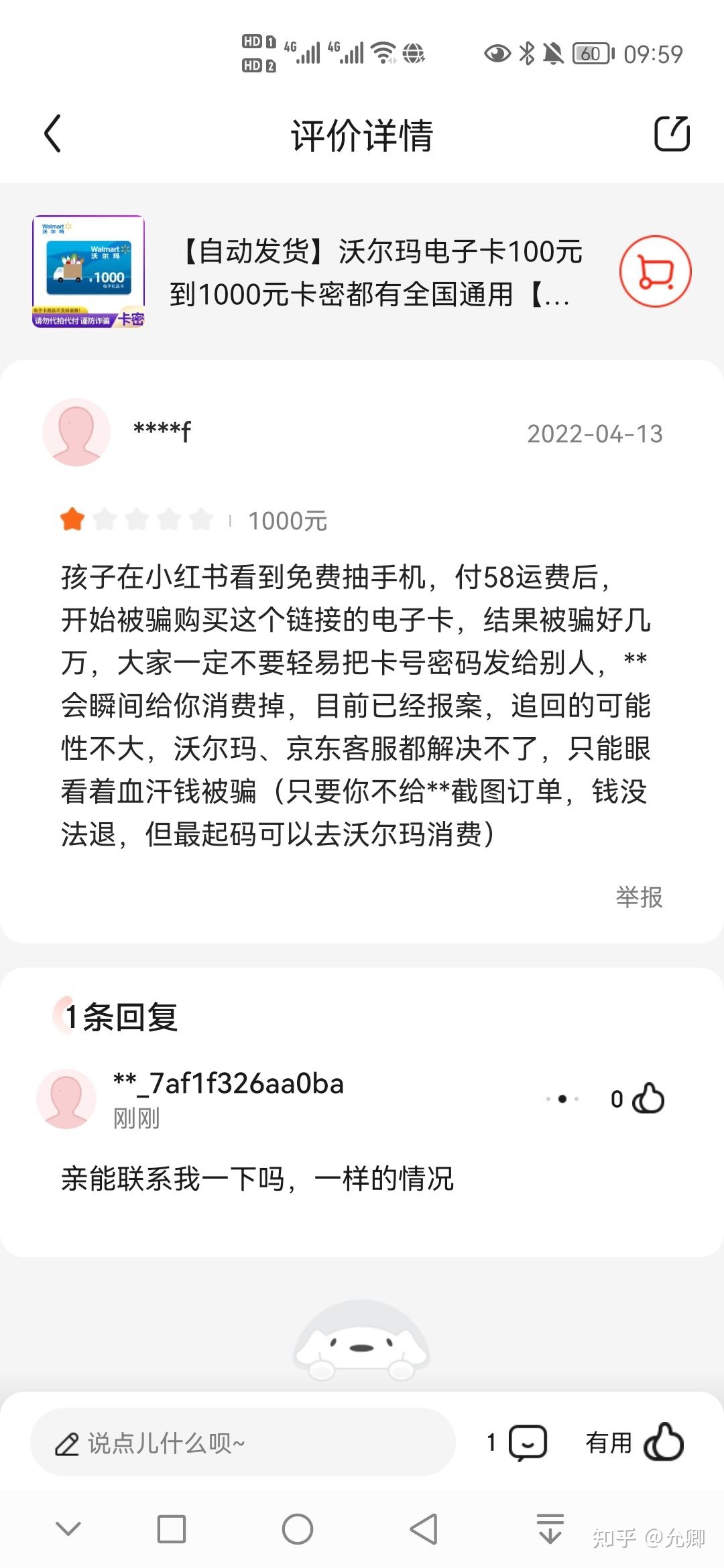This screenshot has height=1568, width=724.
Task: Share this review
Action: (671, 133)
